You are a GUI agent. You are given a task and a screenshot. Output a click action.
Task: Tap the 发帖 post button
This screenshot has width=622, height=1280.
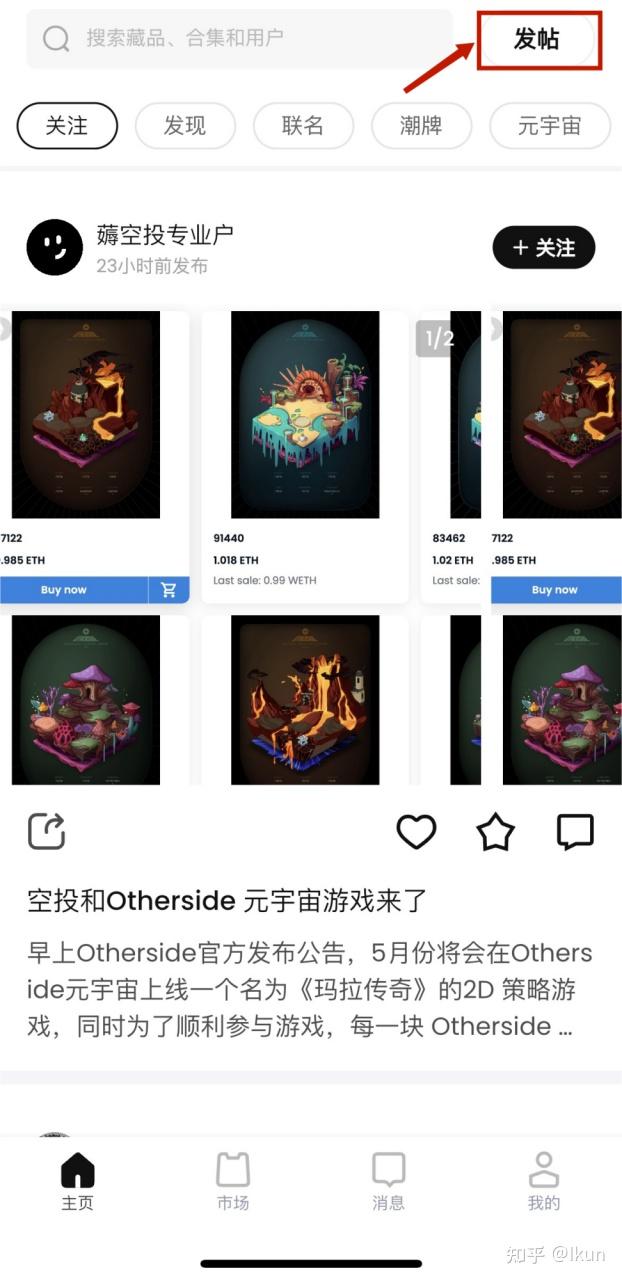538,40
